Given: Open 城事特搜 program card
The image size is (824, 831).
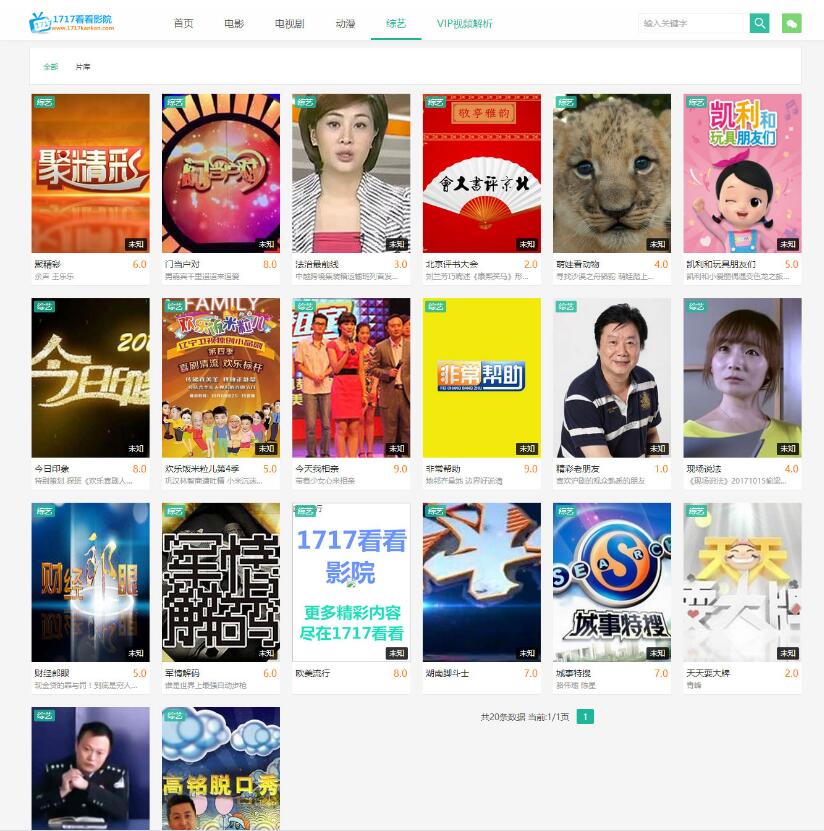Looking at the screenshot, I should pyautogui.click(x=611, y=581).
